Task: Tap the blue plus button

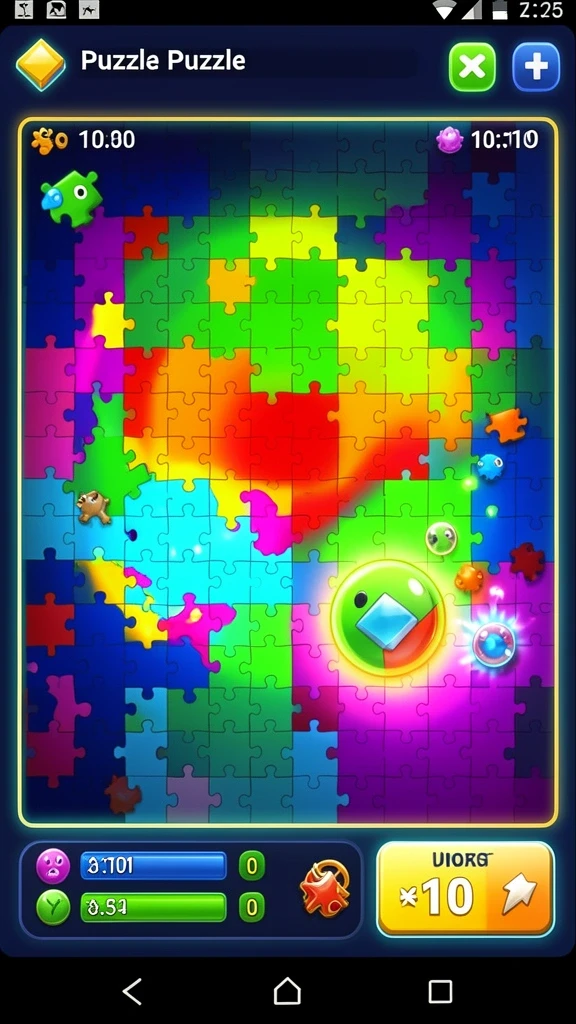Action: (x=536, y=67)
